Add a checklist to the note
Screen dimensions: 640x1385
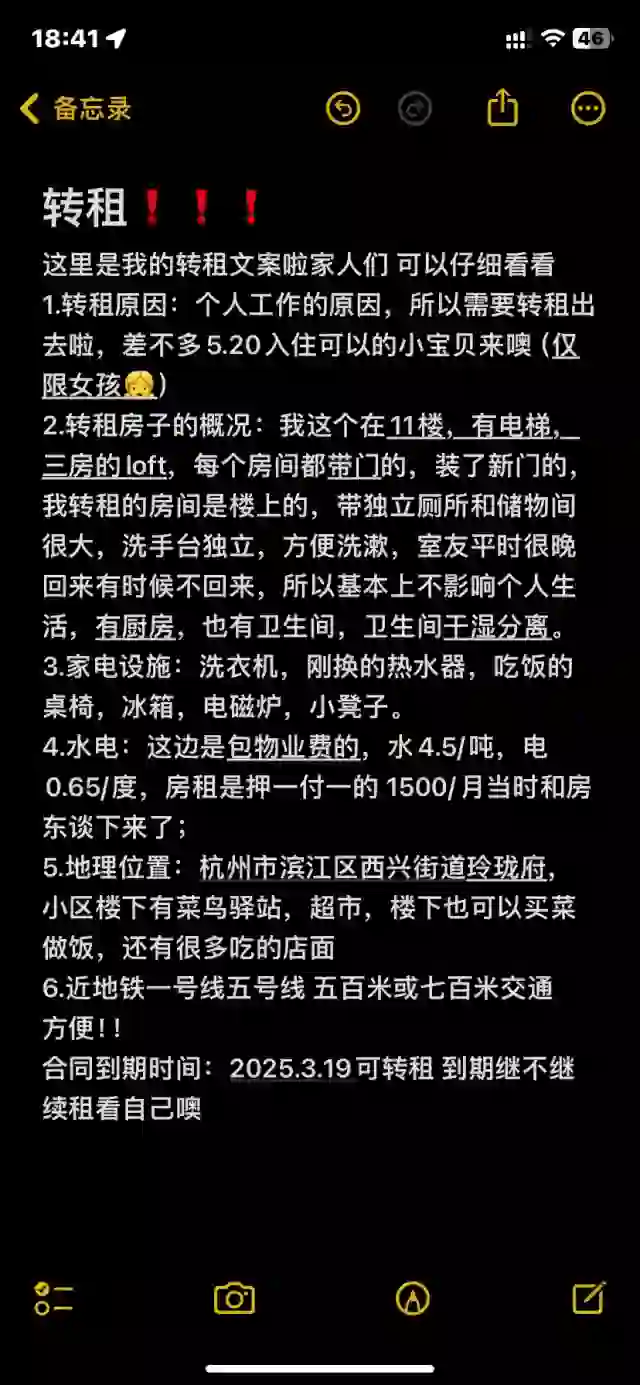click(x=54, y=1298)
